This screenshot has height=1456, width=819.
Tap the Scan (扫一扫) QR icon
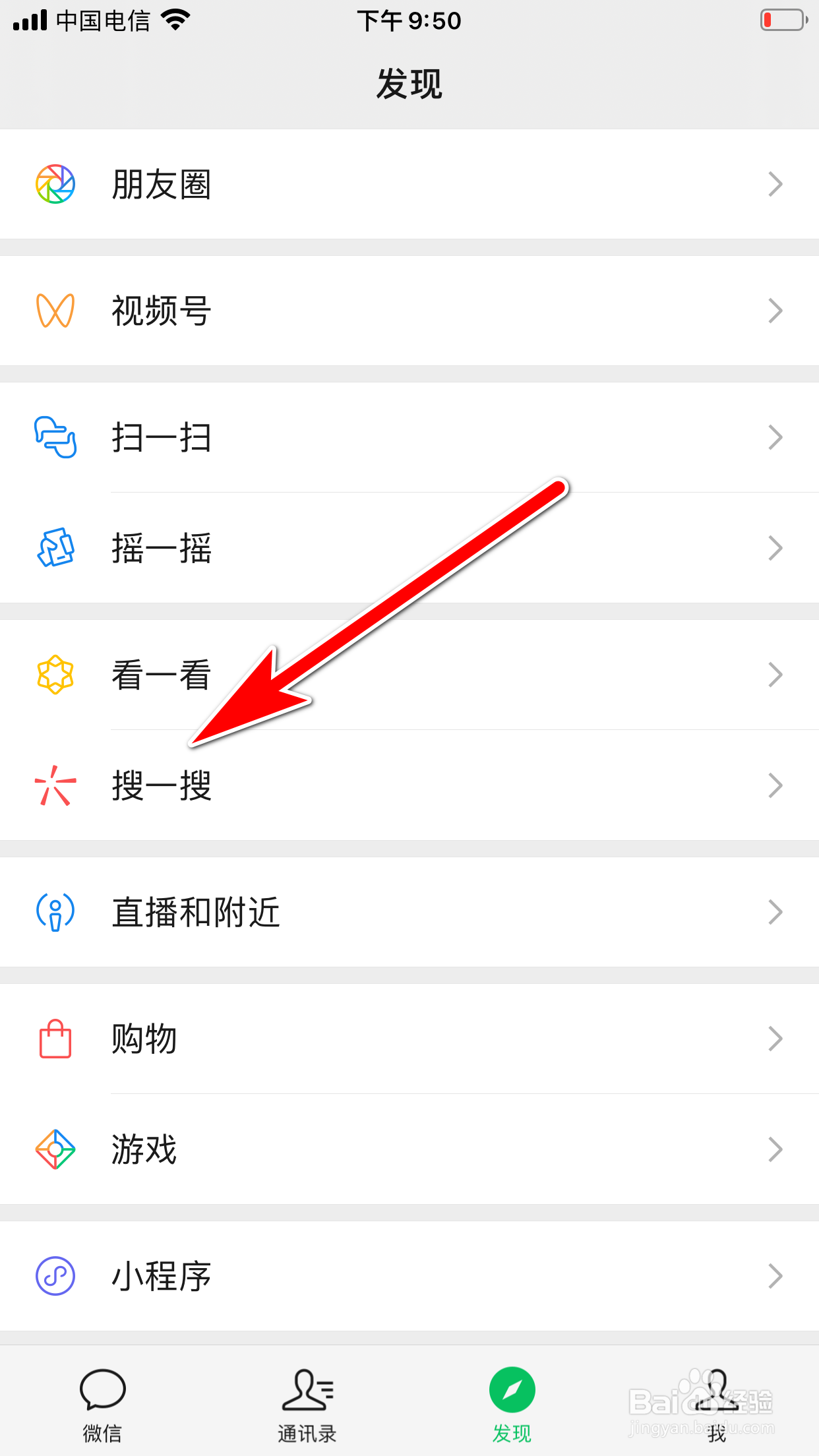(55, 437)
